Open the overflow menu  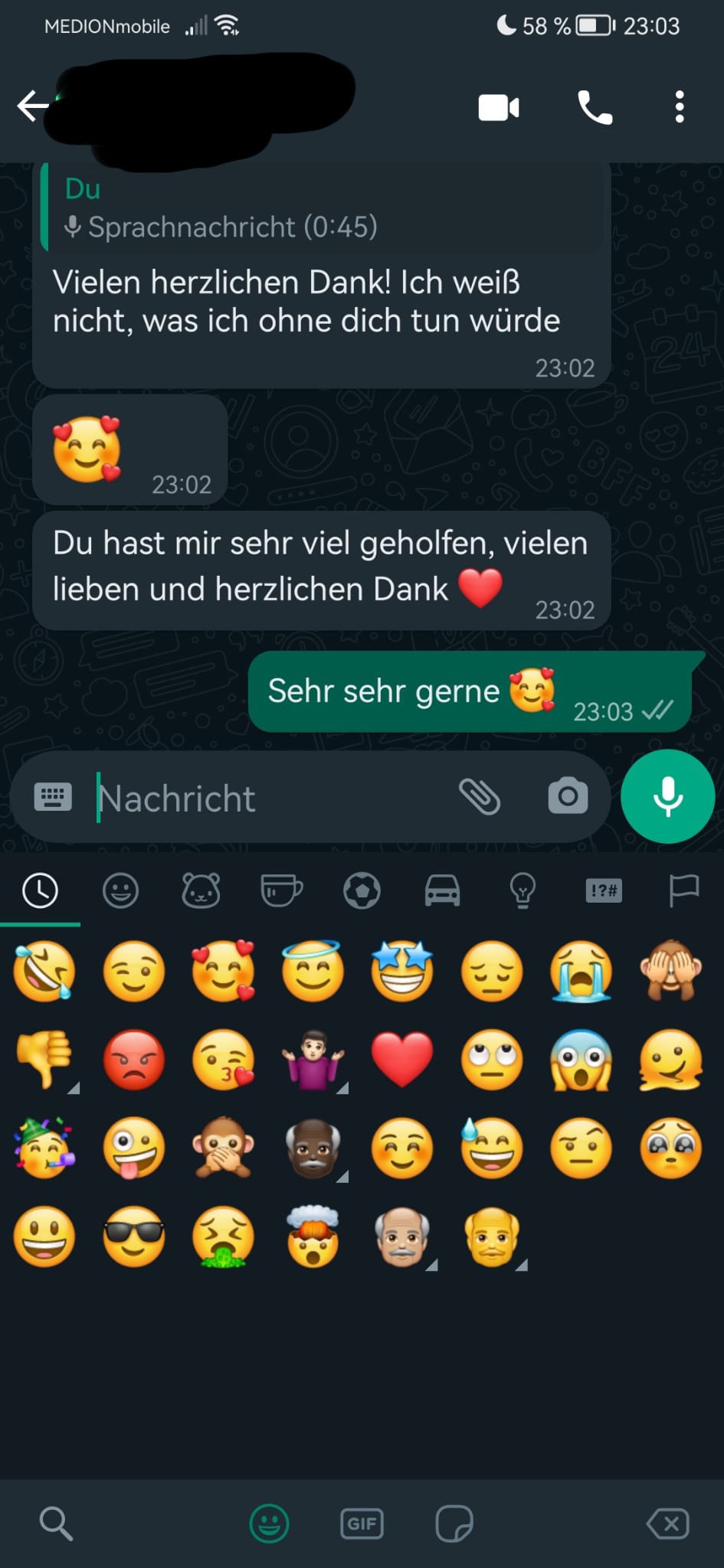point(679,107)
